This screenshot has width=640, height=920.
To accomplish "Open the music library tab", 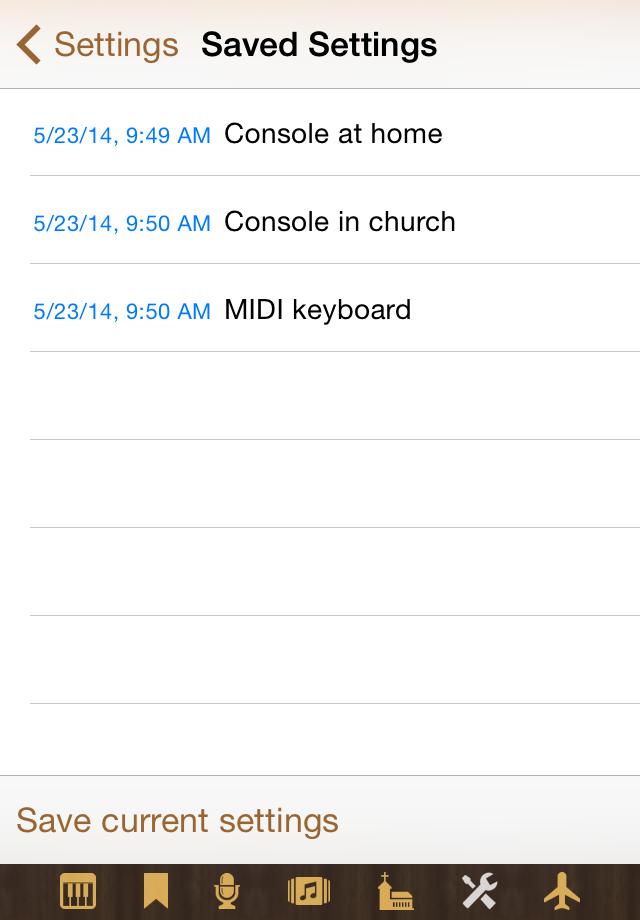I will click(307, 890).
